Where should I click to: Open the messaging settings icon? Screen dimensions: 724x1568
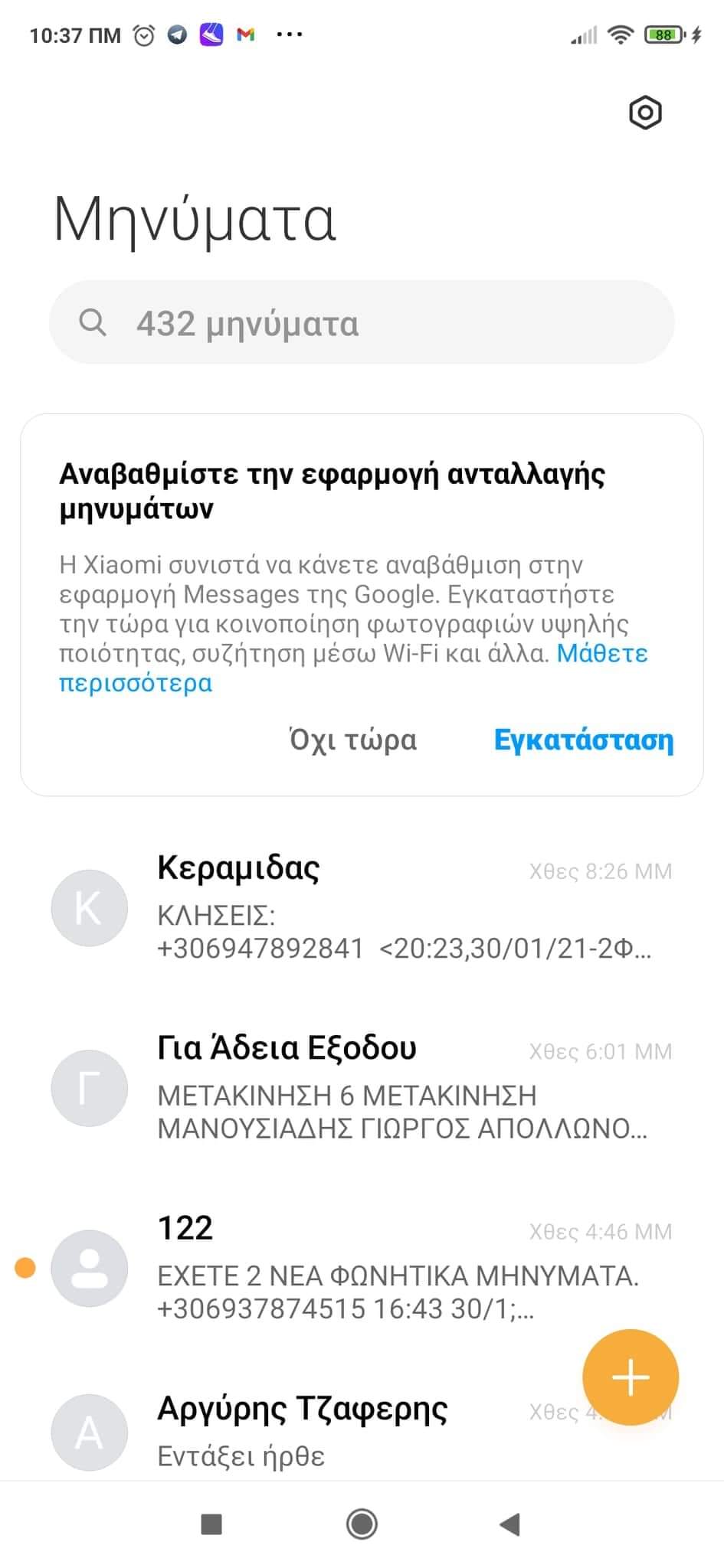tap(645, 113)
